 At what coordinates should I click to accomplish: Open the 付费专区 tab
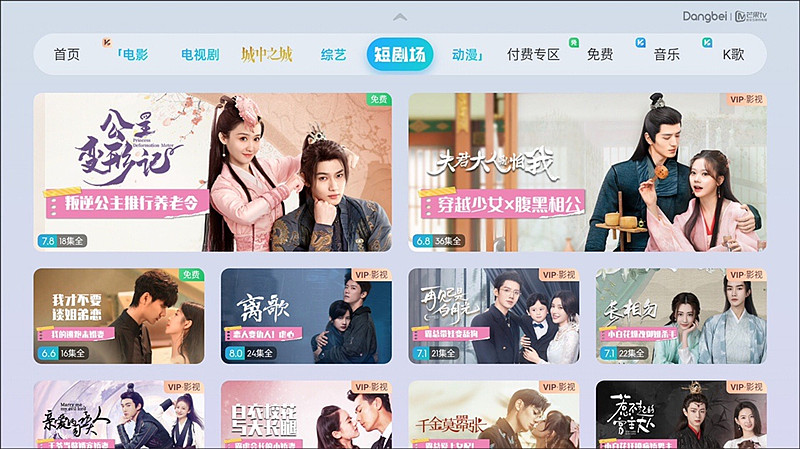click(x=533, y=55)
